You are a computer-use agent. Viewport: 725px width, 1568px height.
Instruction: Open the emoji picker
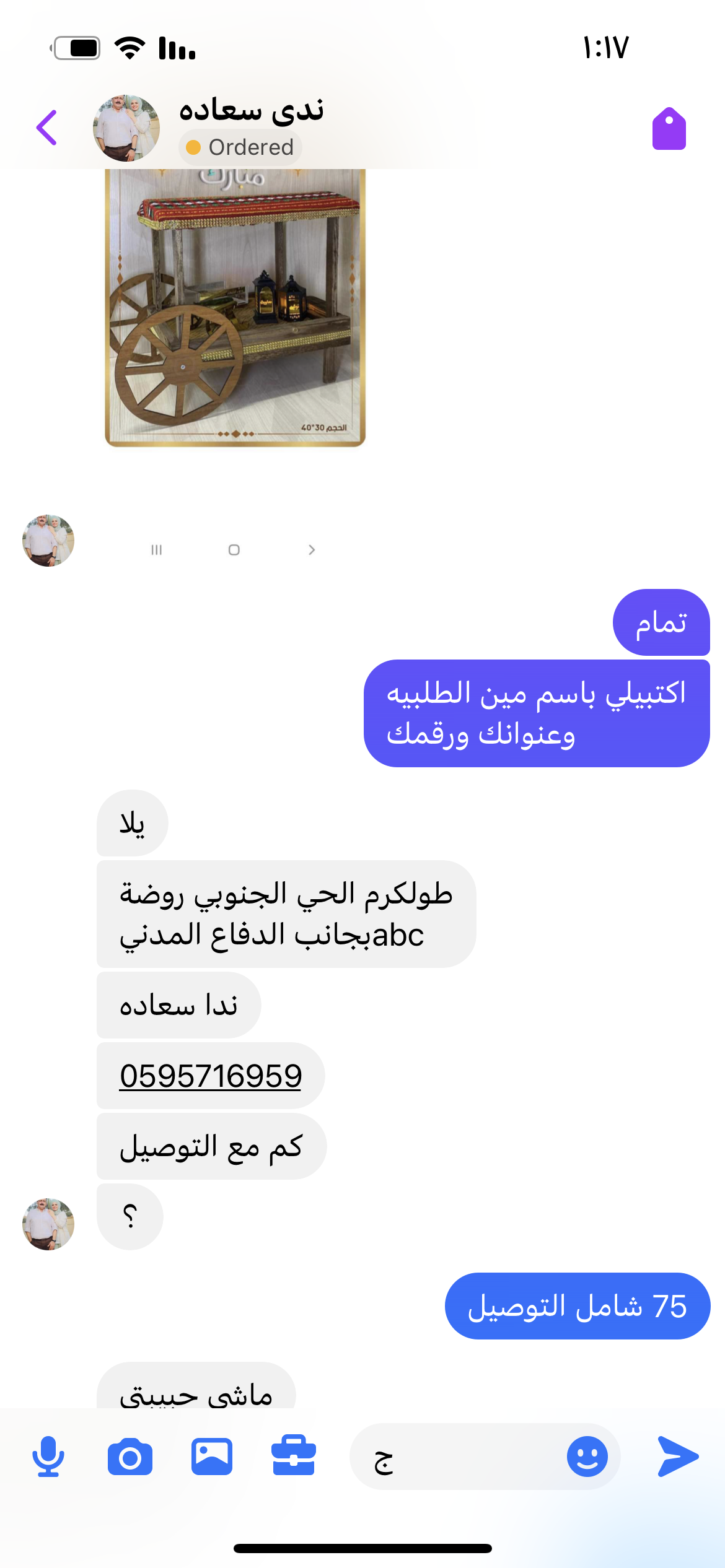point(587,1457)
